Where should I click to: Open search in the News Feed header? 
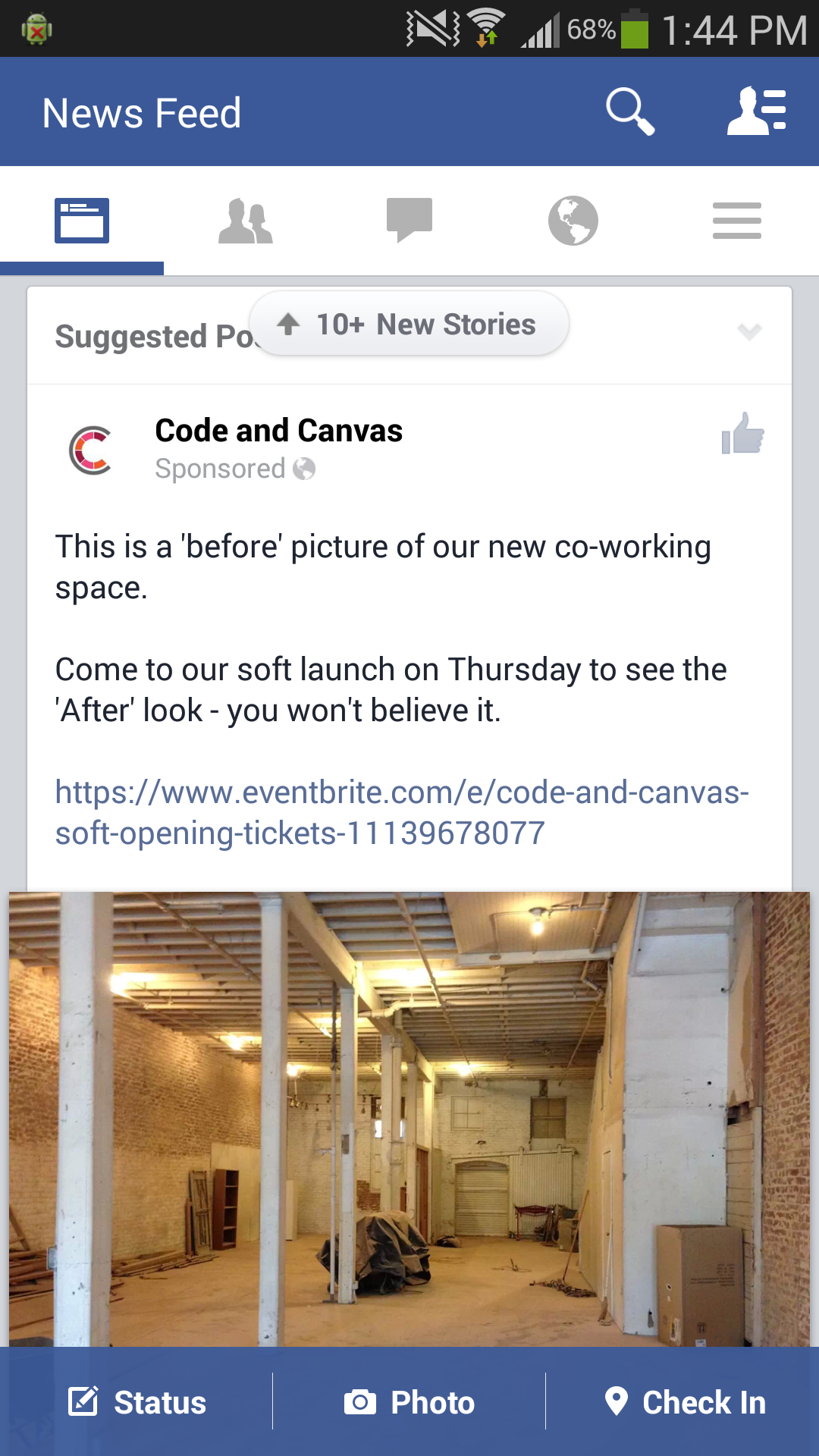click(629, 112)
